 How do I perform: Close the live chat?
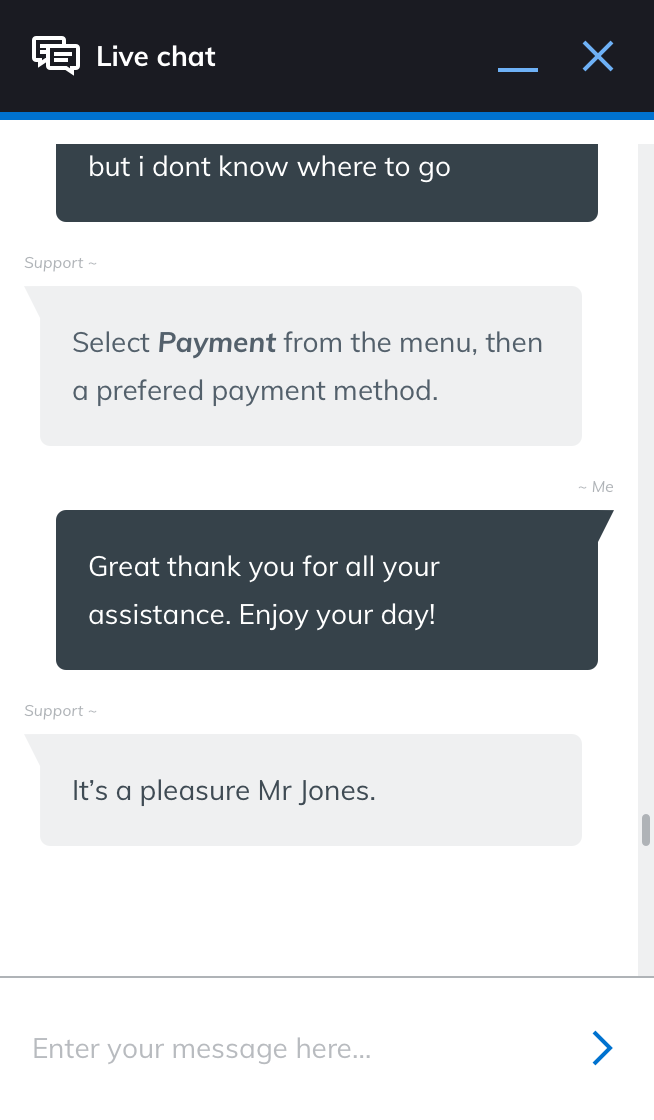(597, 56)
